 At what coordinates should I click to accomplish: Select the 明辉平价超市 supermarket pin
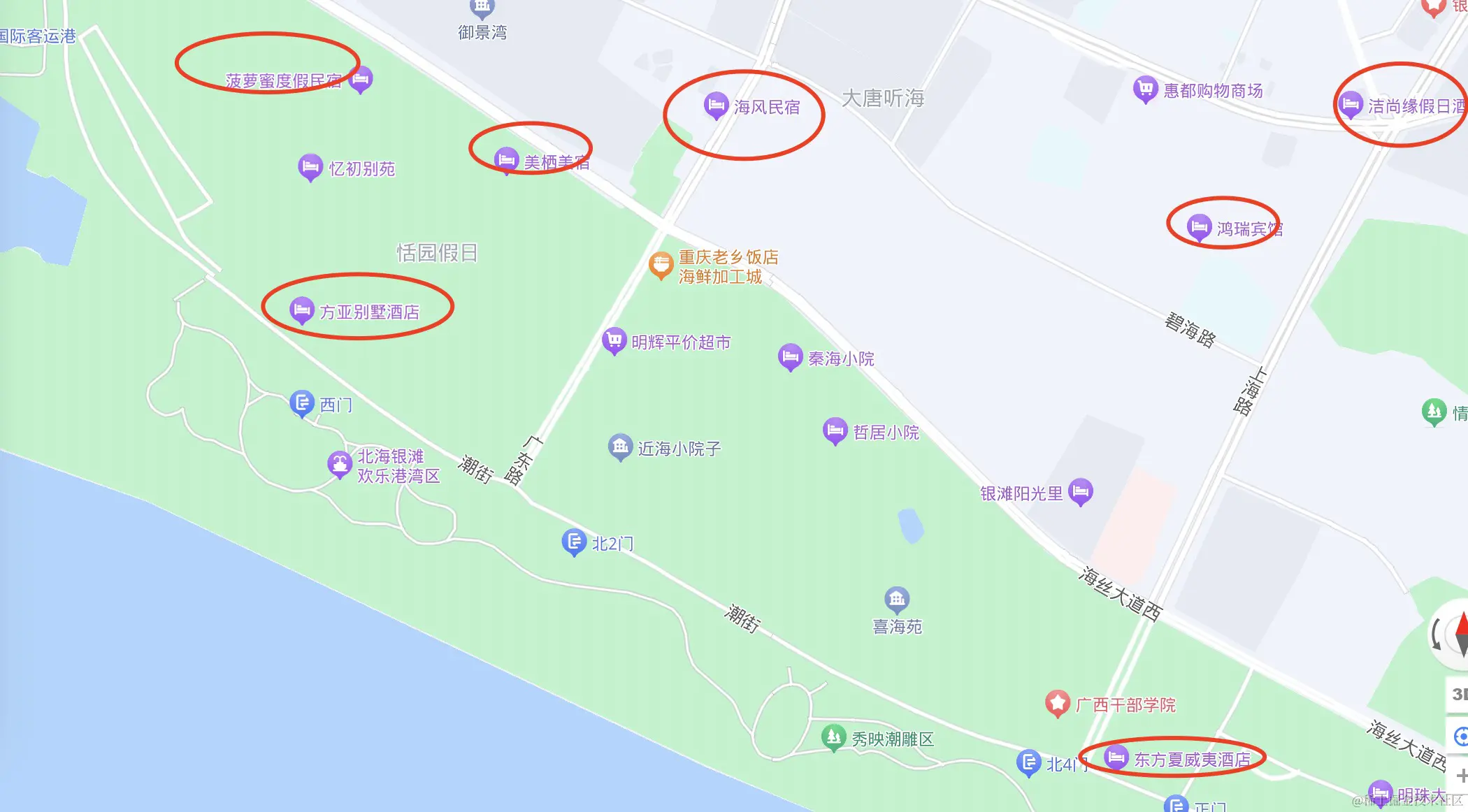[x=614, y=341]
